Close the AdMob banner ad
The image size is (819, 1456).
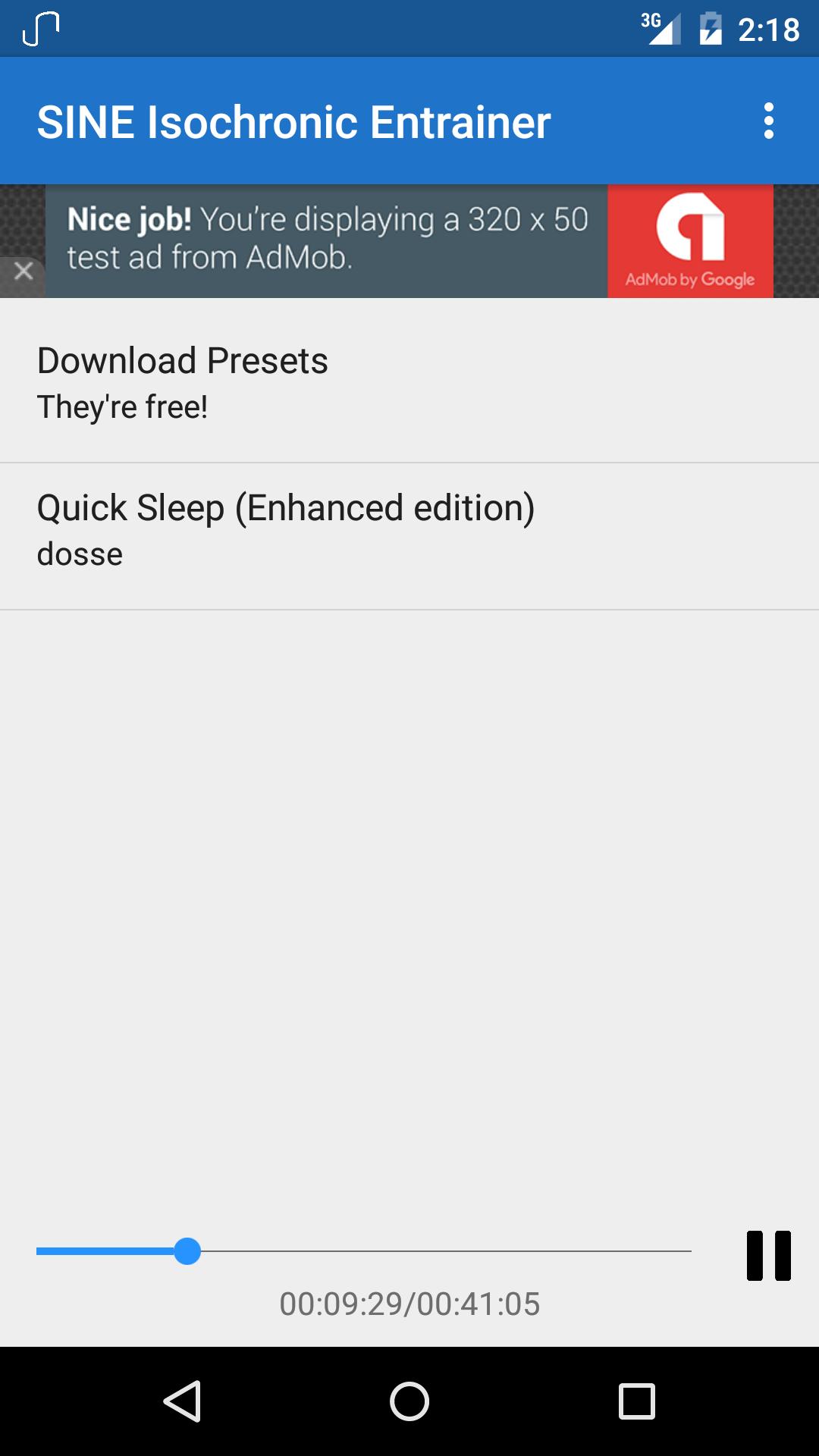[x=23, y=271]
